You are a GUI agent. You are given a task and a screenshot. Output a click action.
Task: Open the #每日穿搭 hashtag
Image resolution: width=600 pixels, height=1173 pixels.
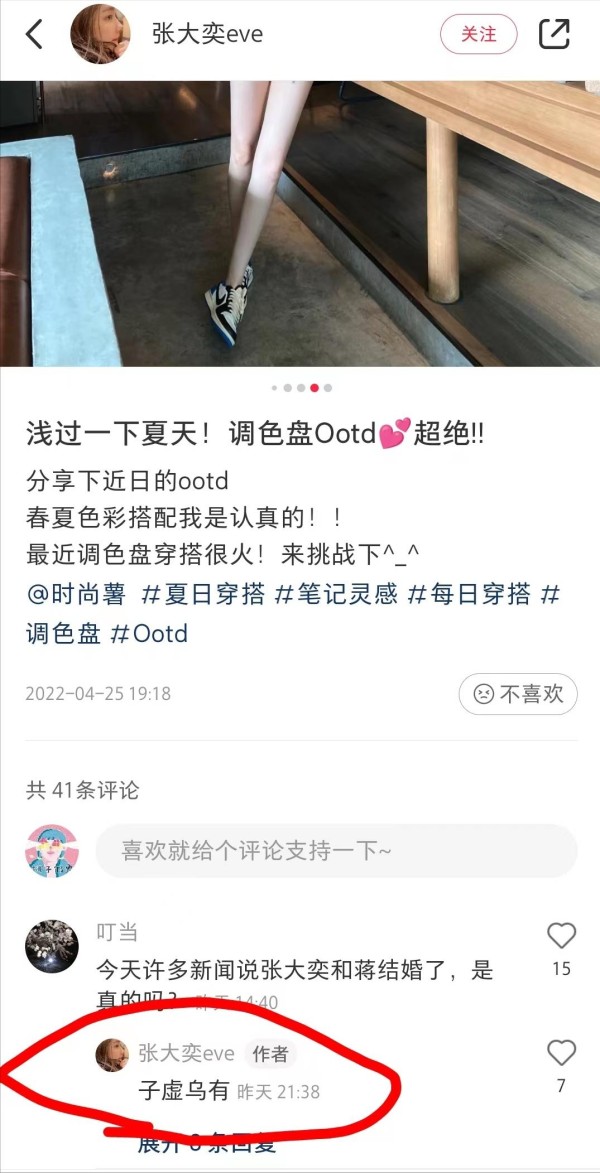[469, 595]
